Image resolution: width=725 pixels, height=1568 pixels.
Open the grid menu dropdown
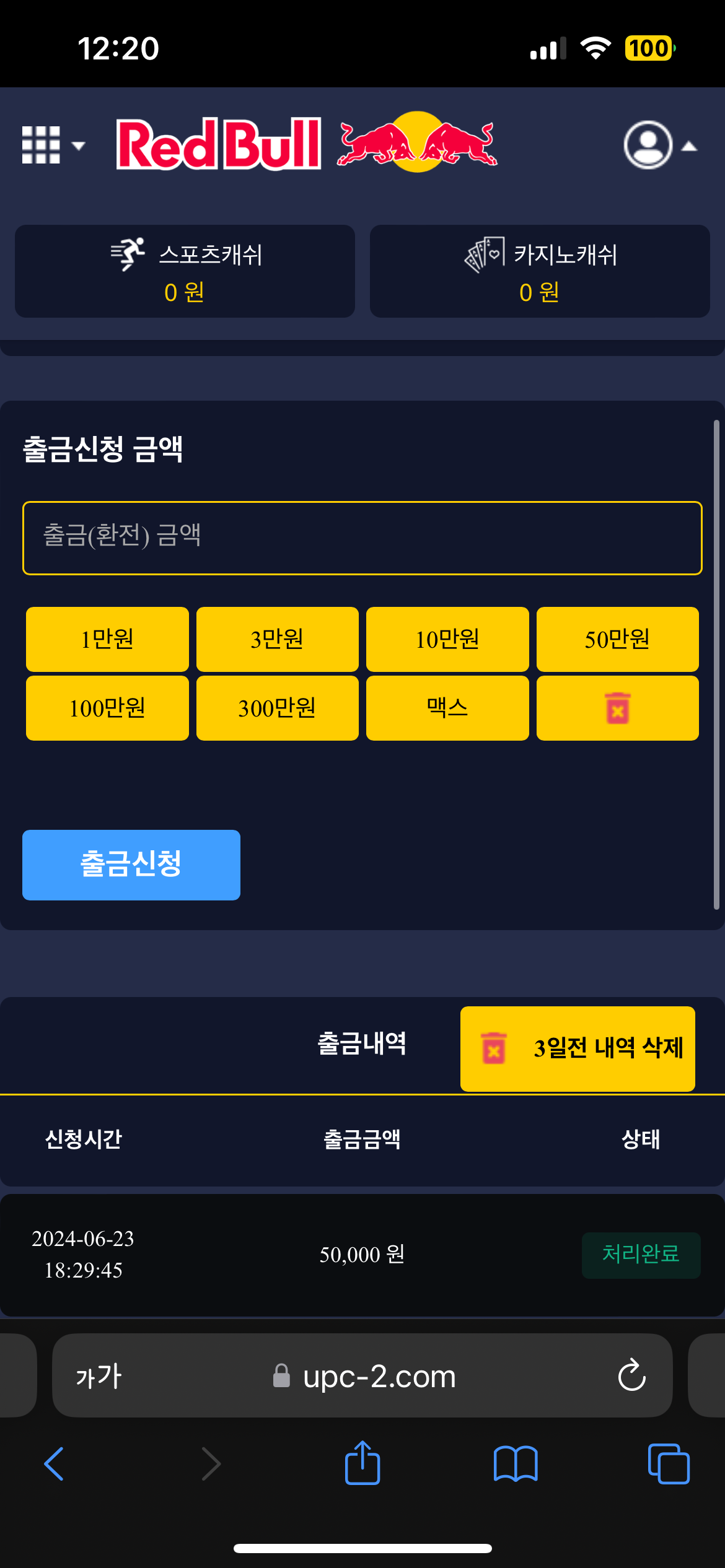(52, 145)
